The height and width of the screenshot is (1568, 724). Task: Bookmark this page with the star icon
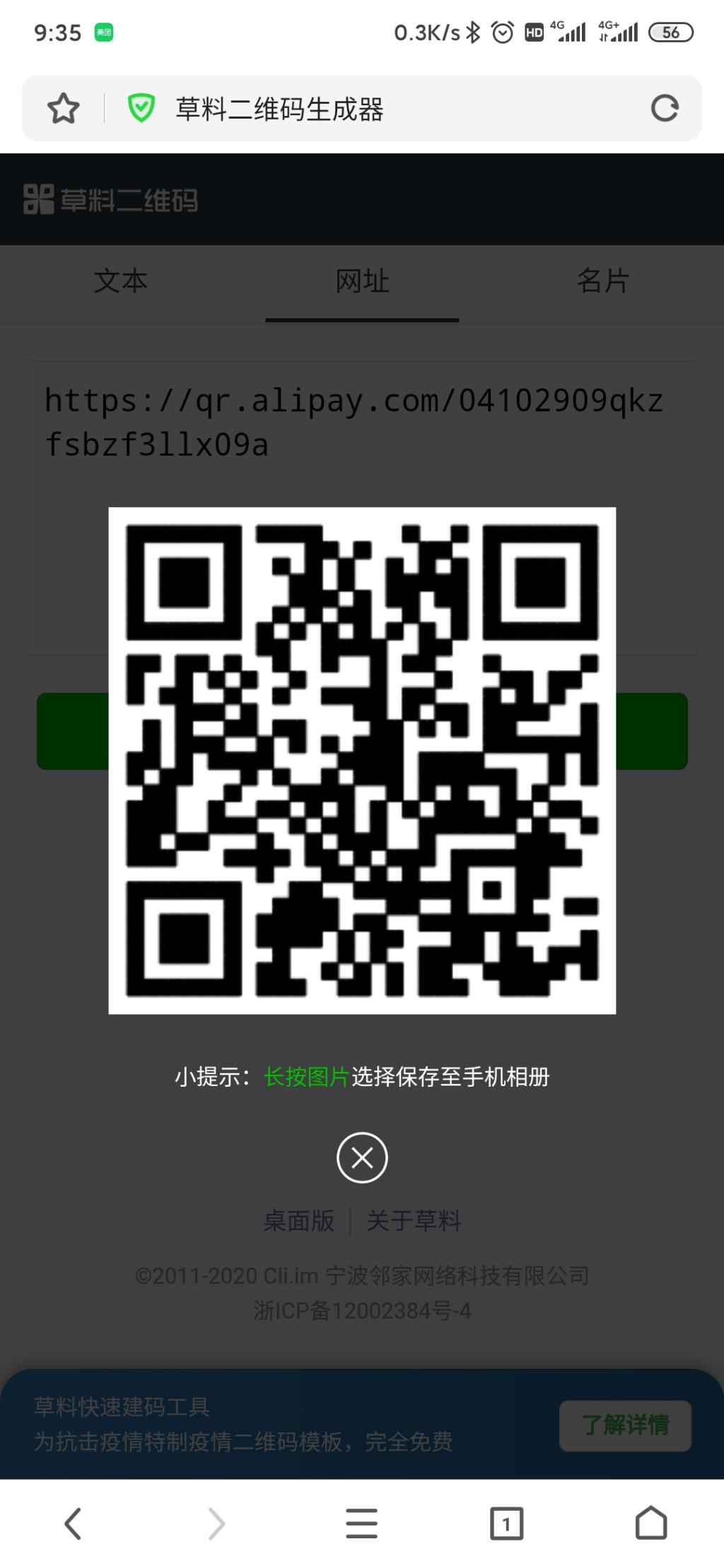[64, 109]
